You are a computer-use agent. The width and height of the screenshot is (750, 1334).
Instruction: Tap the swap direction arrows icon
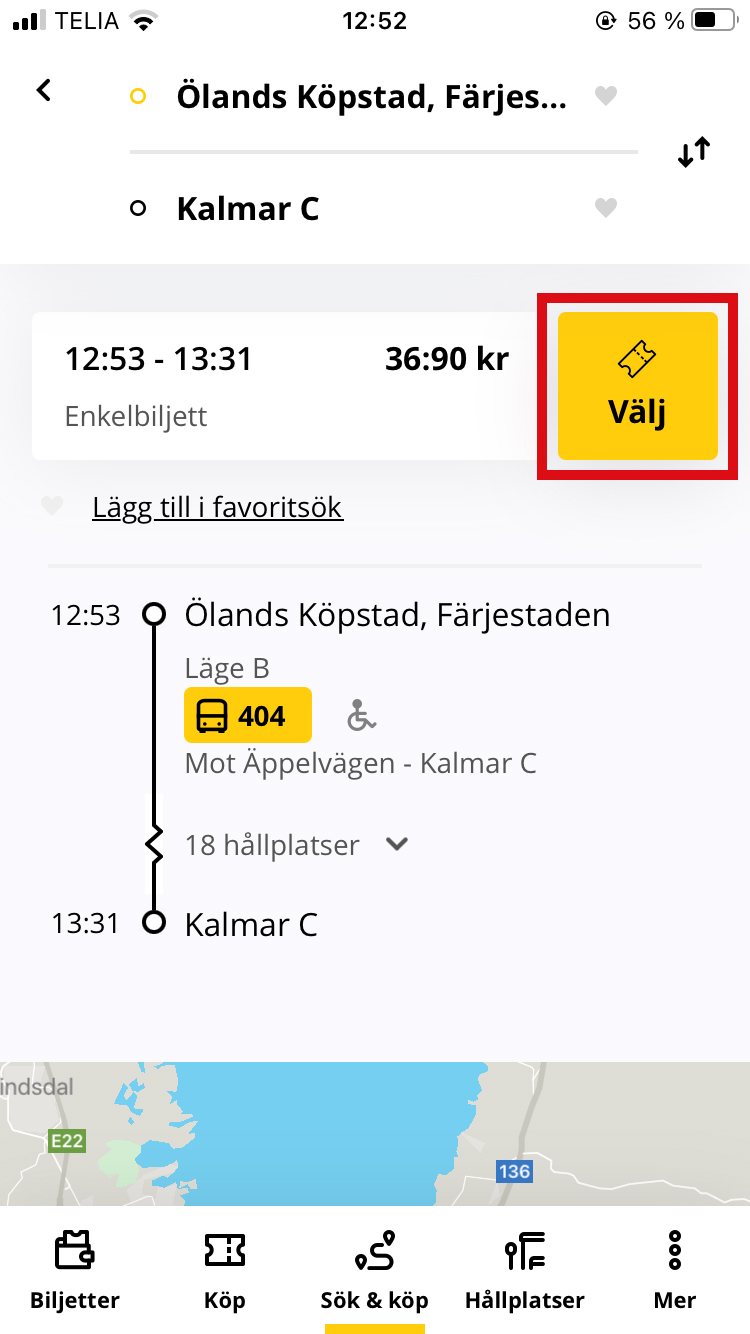[692, 151]
